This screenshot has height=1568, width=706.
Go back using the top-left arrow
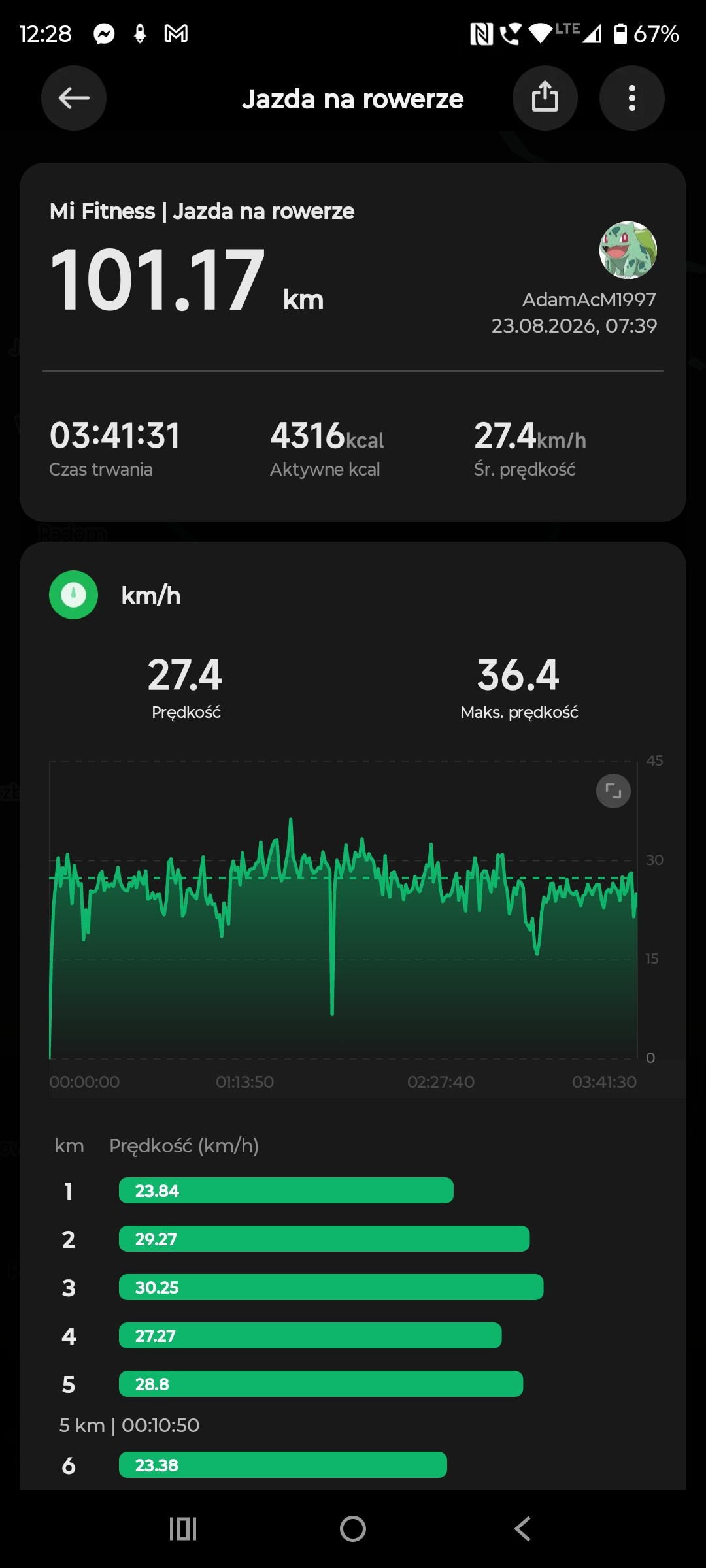(x=74, y=98)
